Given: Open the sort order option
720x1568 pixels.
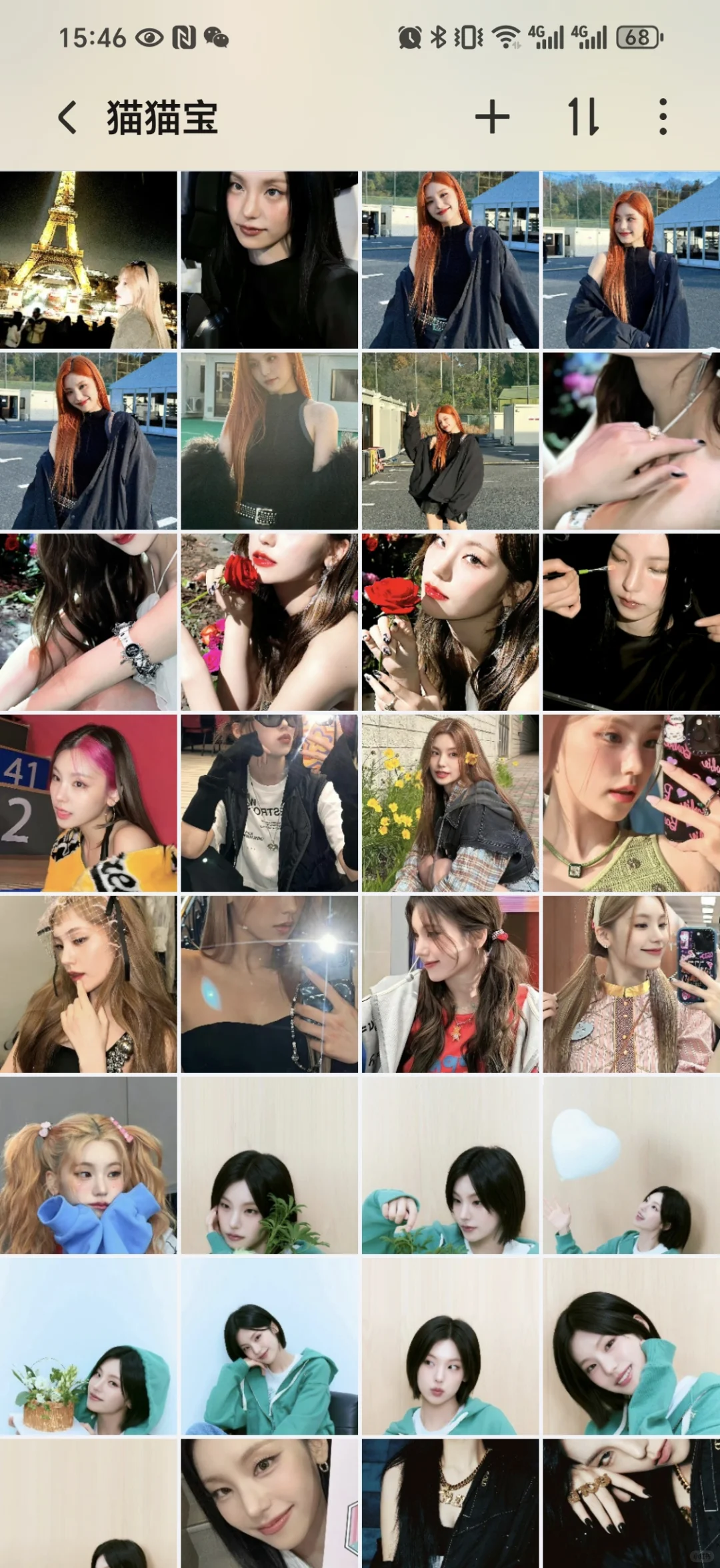Looking at the screenshot, I should [583, 117].
